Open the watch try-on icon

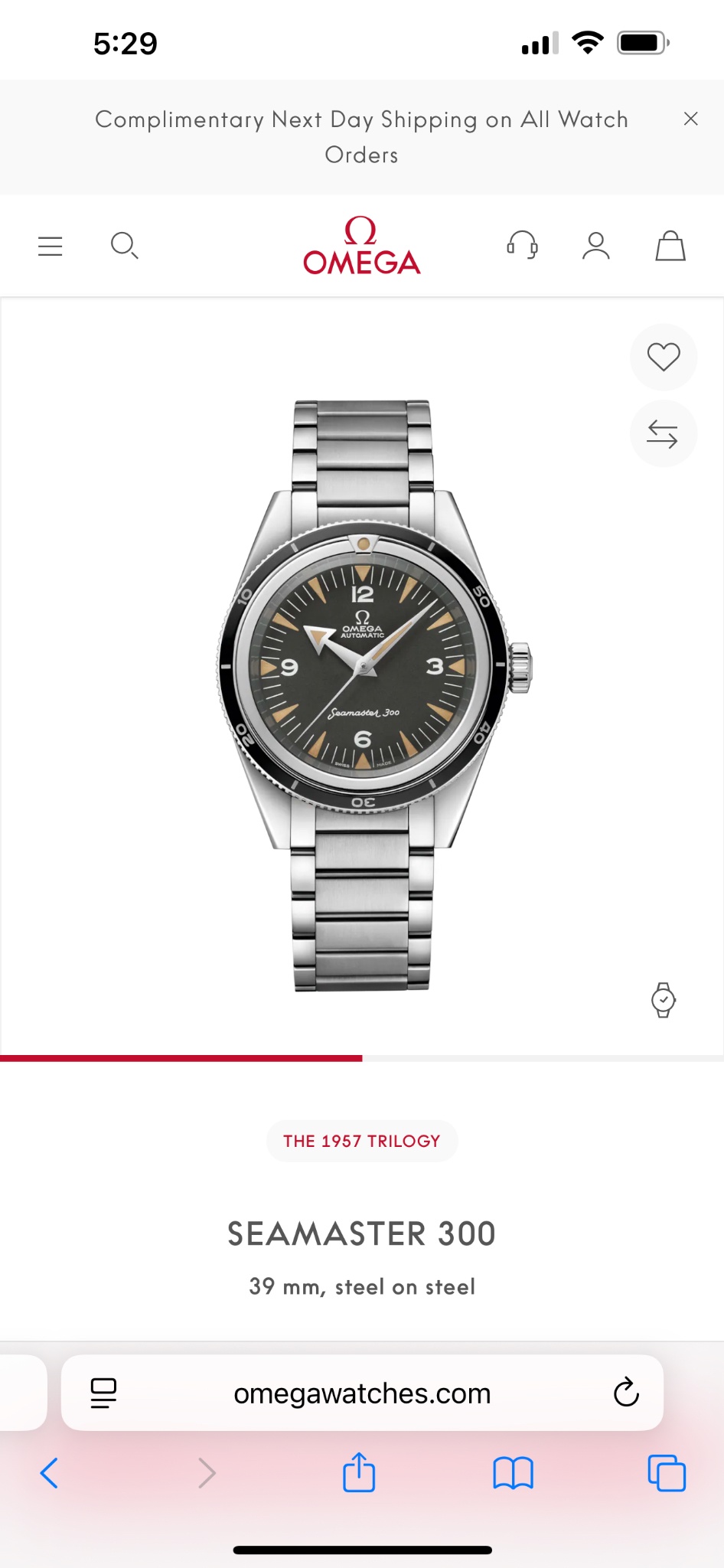(x=663, y=999)
